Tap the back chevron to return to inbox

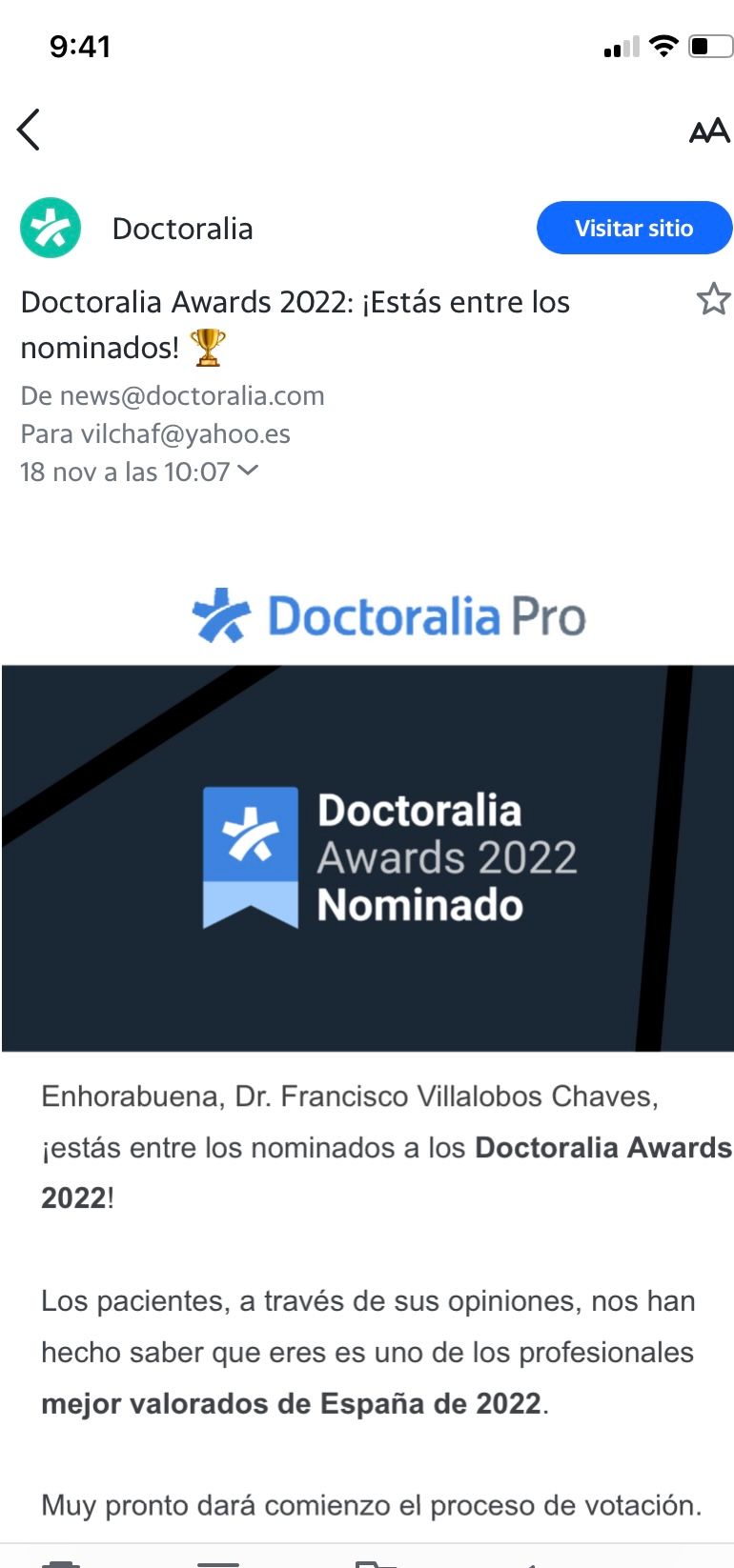coord(29,130)
